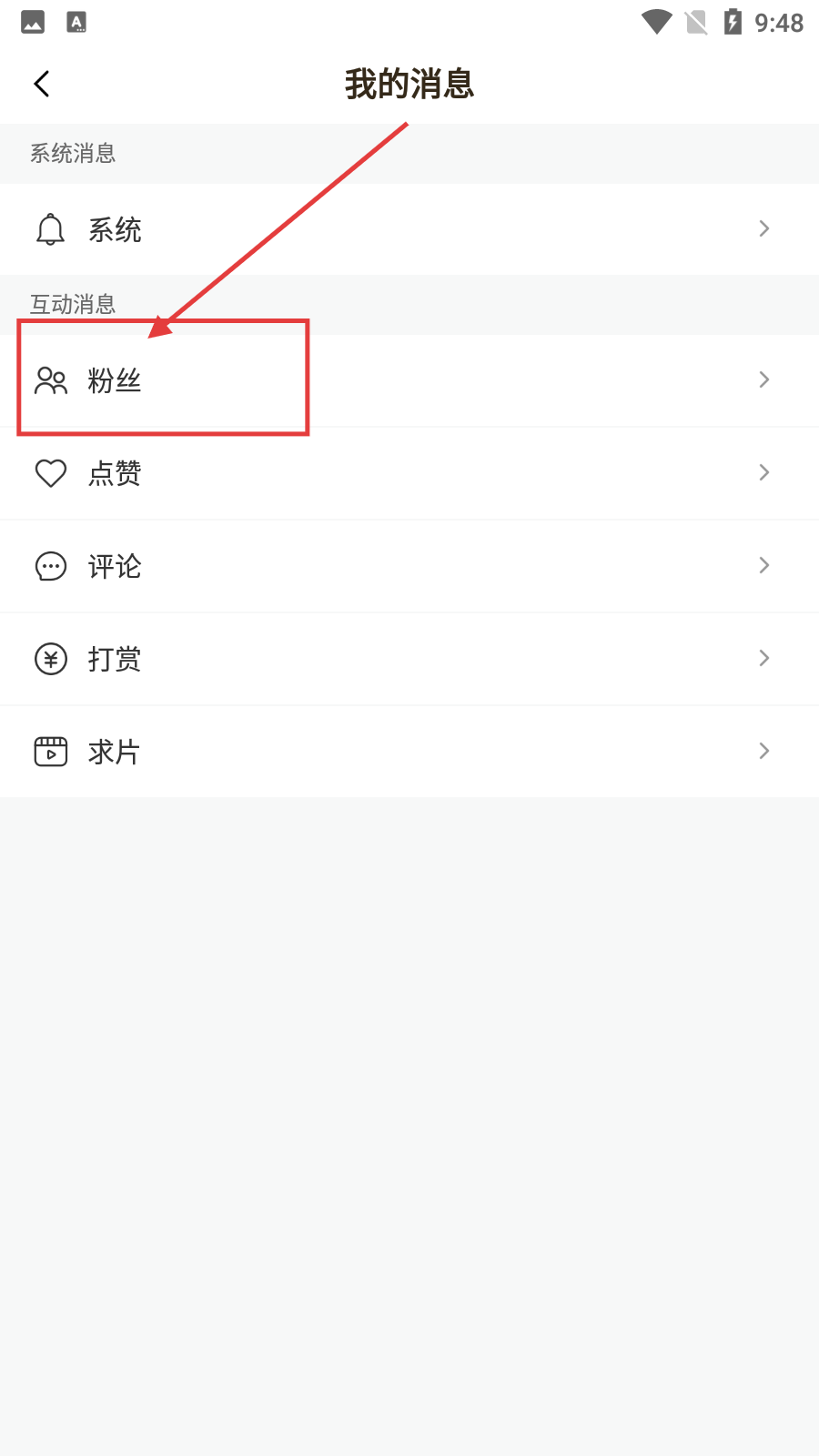Click the heart icon beside 点赞
This screenshot has height=1456, width=819.
50,473
